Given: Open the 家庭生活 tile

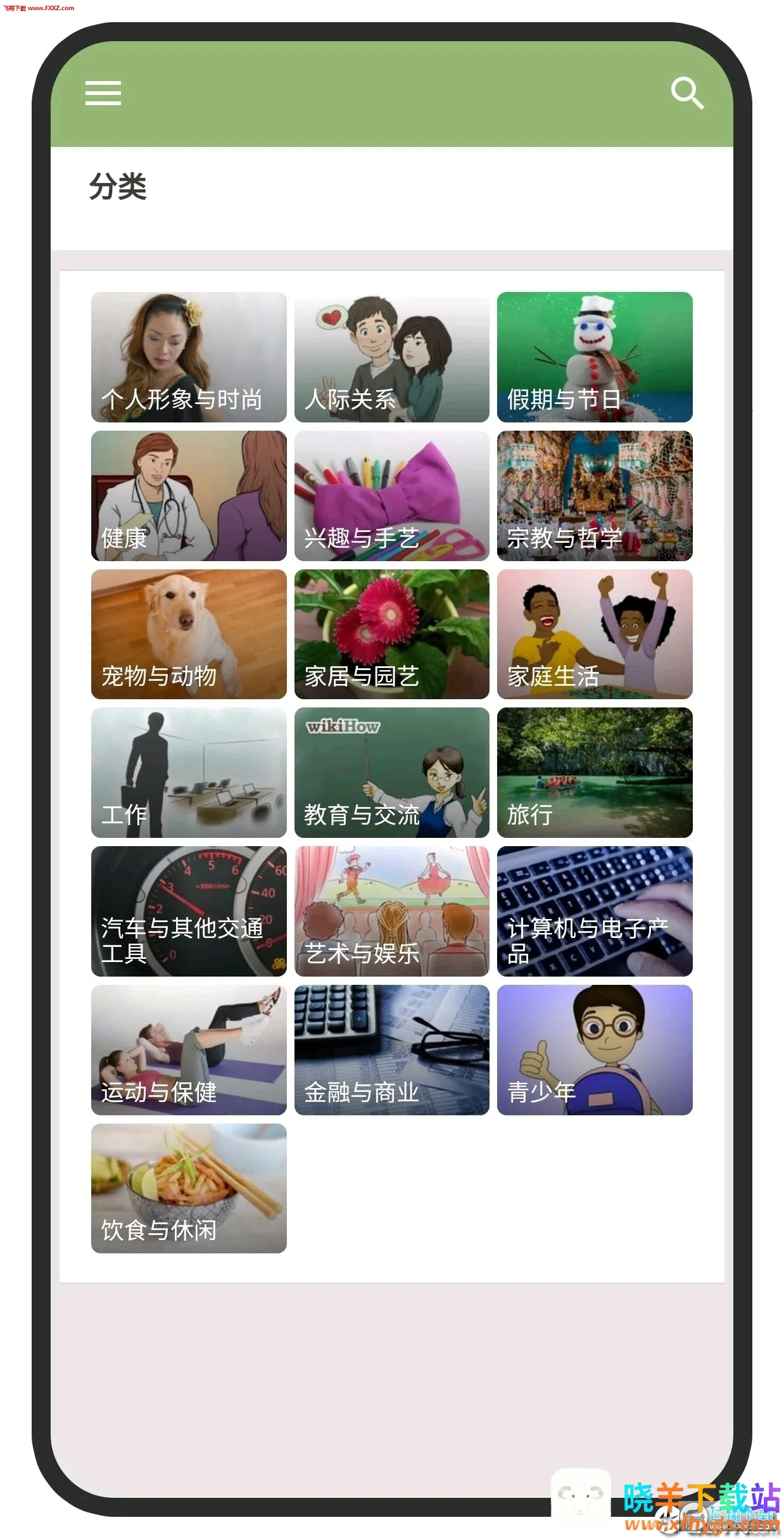Looking at the screenshot, I should click(x=595, y=634).
